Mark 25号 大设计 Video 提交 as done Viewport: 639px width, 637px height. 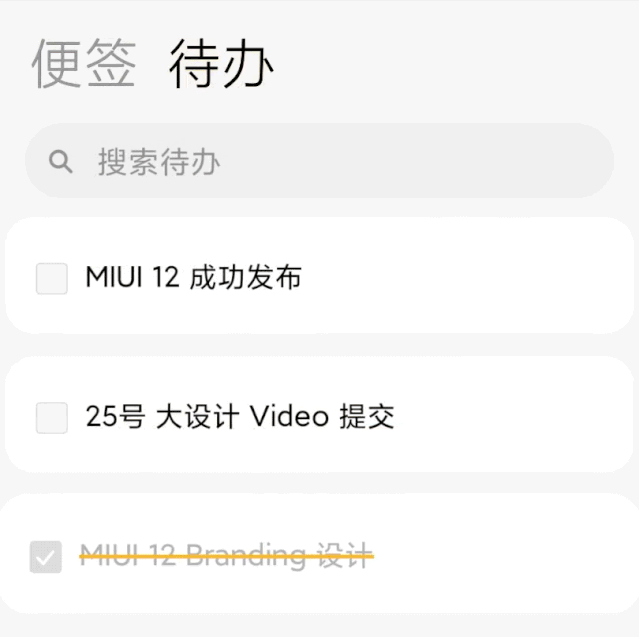pos(52,417)
